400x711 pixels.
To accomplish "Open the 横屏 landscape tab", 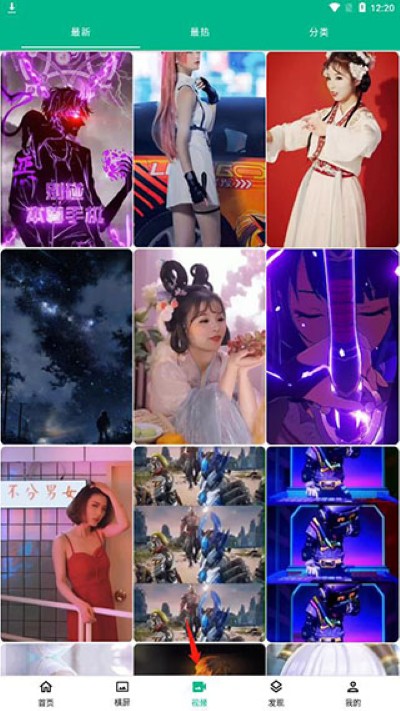I will pos(122,693).
